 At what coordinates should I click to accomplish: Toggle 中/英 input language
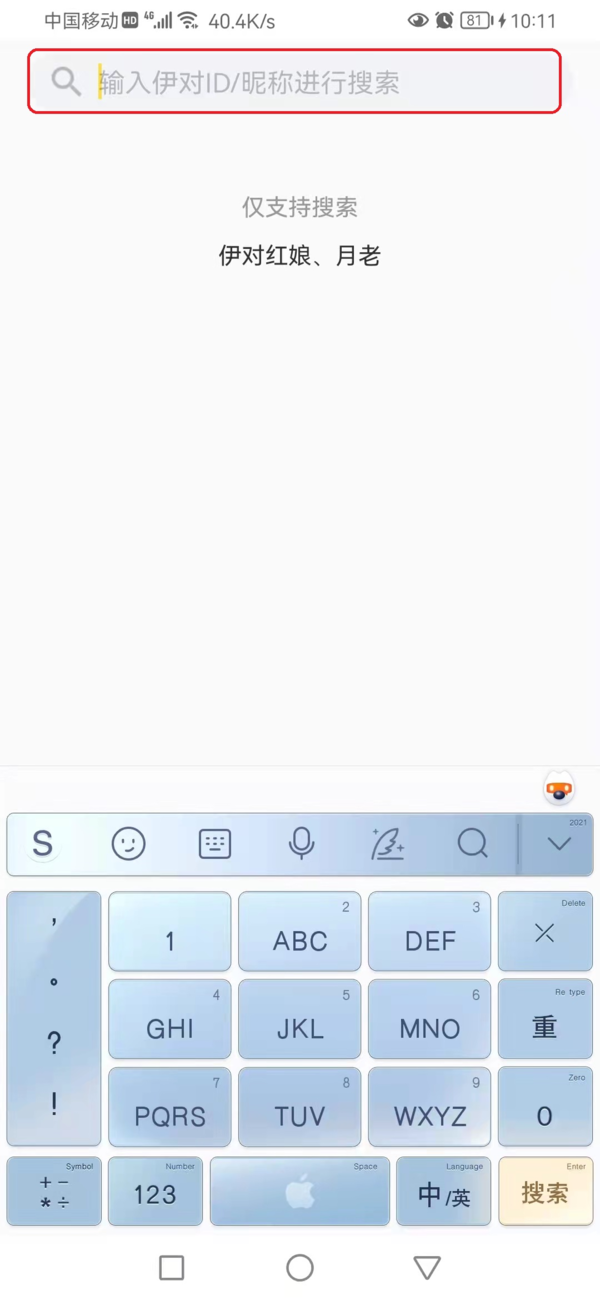pos(444,1192)
